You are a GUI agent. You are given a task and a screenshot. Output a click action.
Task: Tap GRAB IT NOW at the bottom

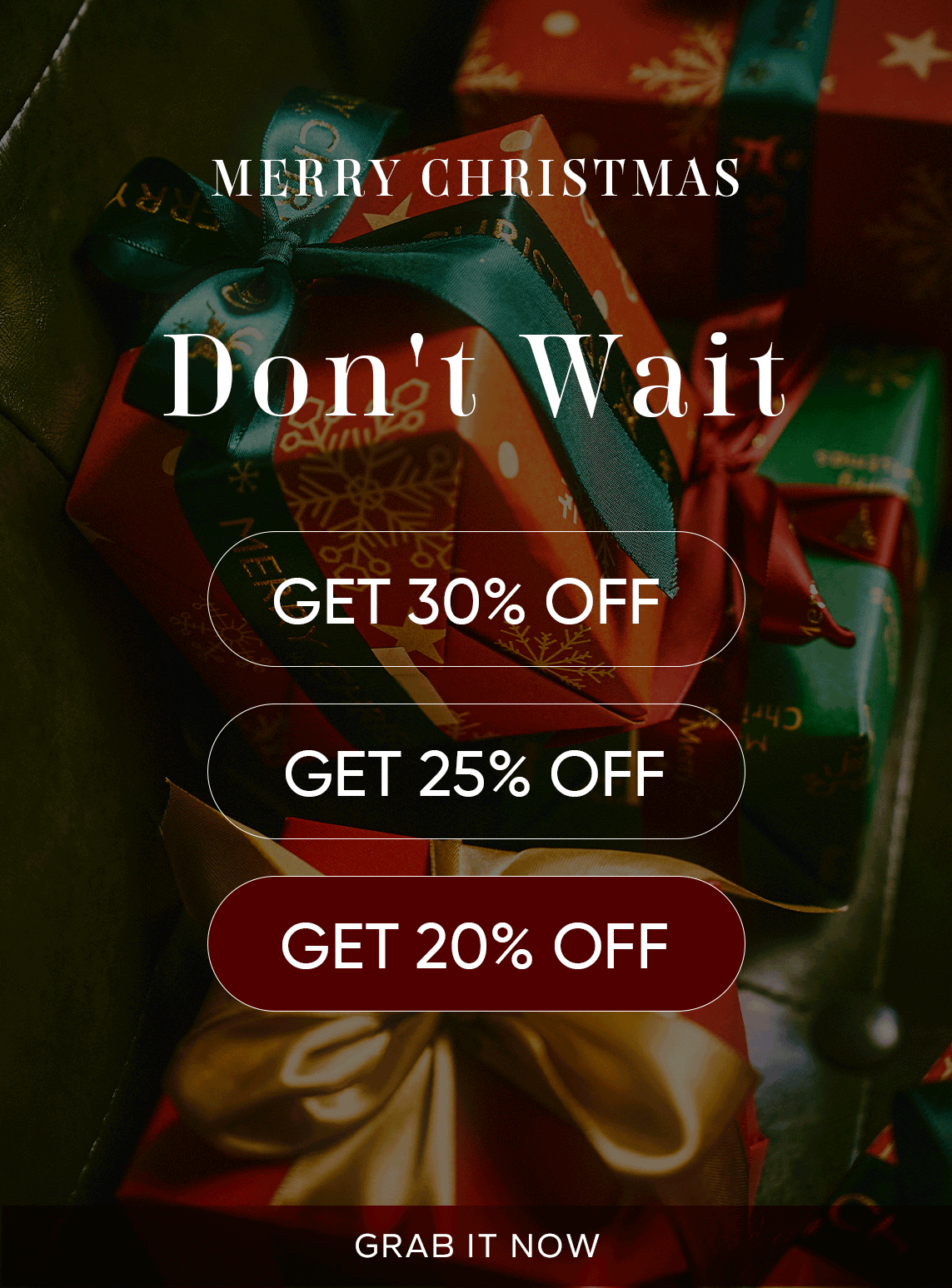(x=476, y=1246)
